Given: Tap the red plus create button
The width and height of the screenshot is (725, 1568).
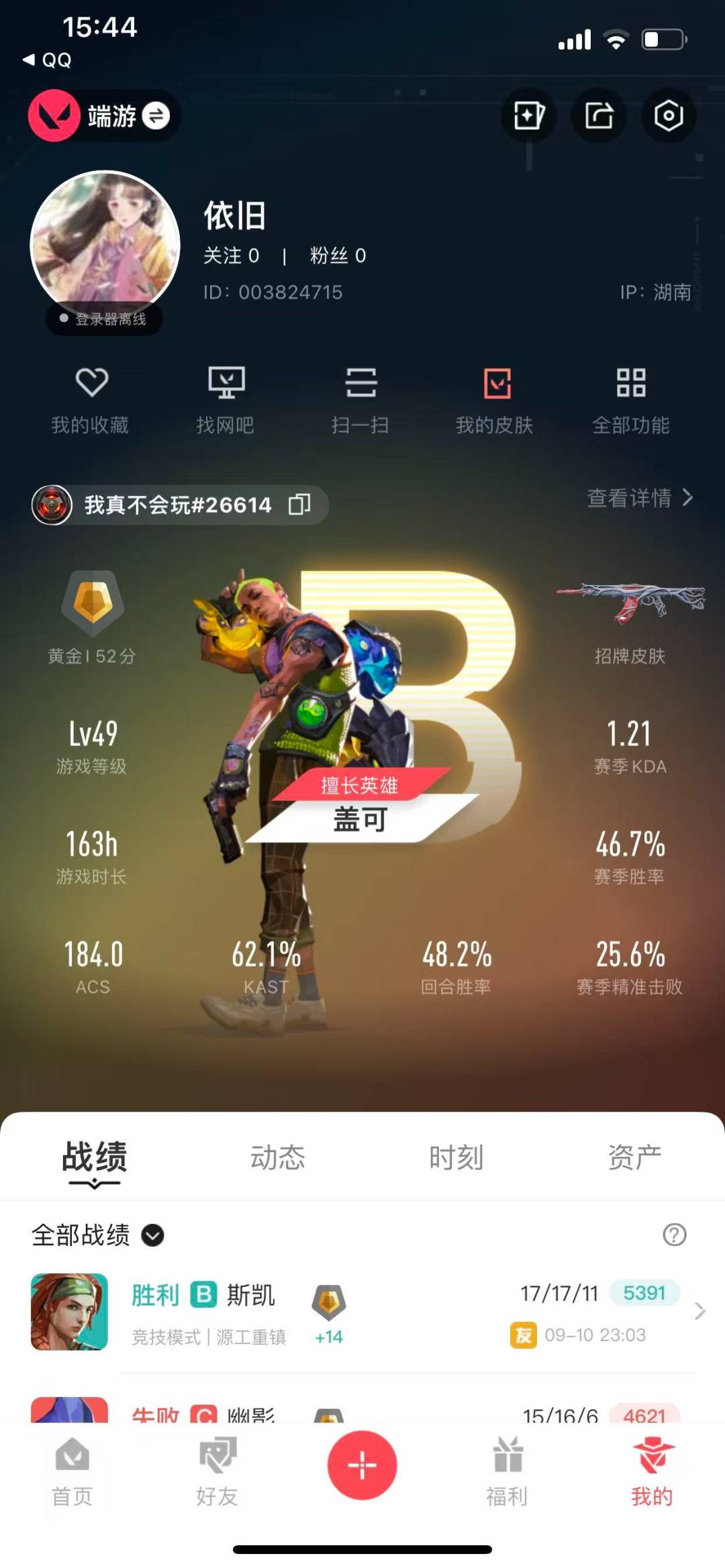Looking at the screenshot, I should point(362,1465).
